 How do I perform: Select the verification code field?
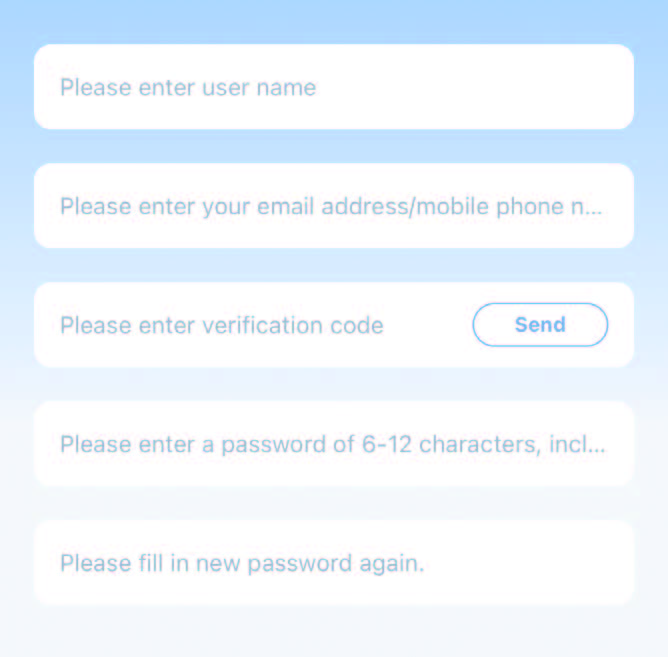click(x=250, y=325)
